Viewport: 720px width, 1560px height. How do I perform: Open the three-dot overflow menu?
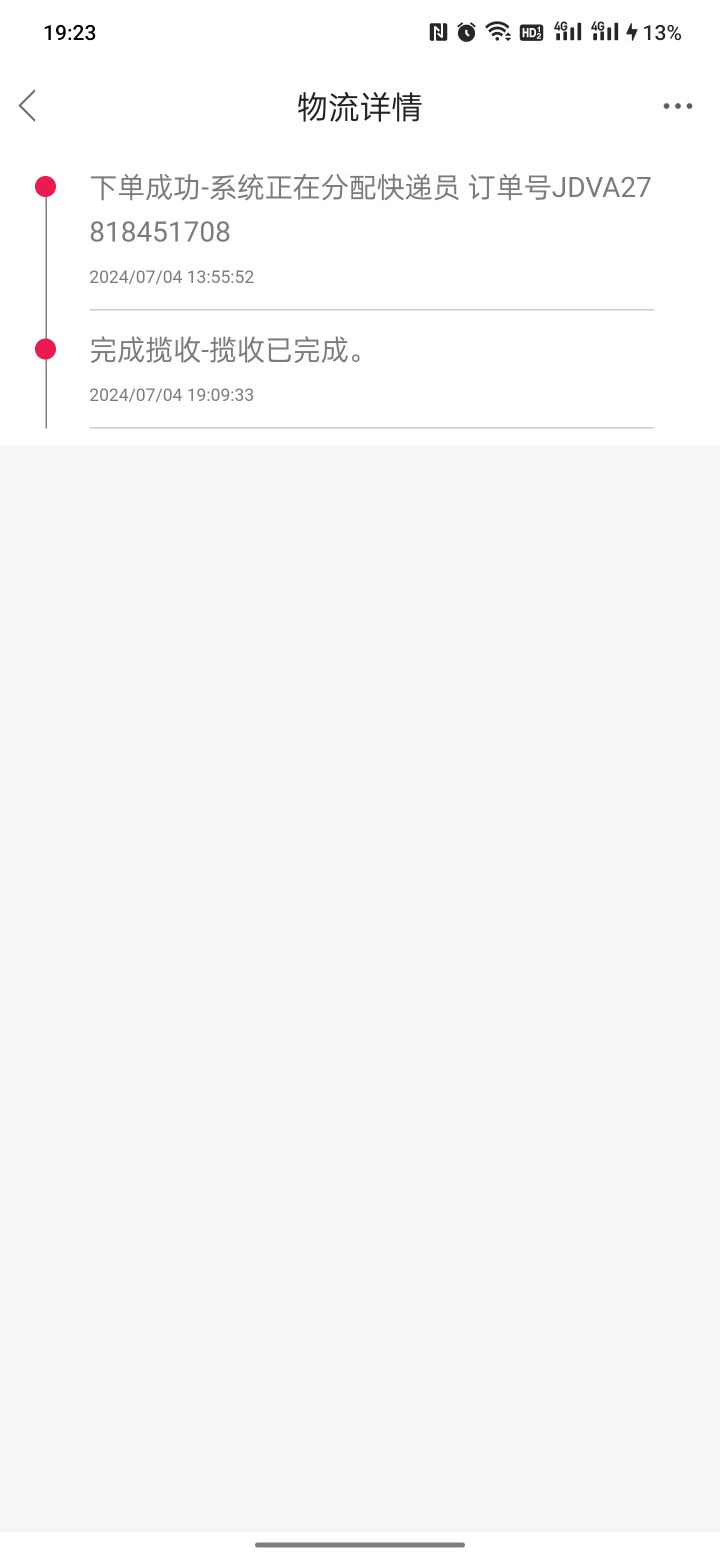[x=677, y=106]
